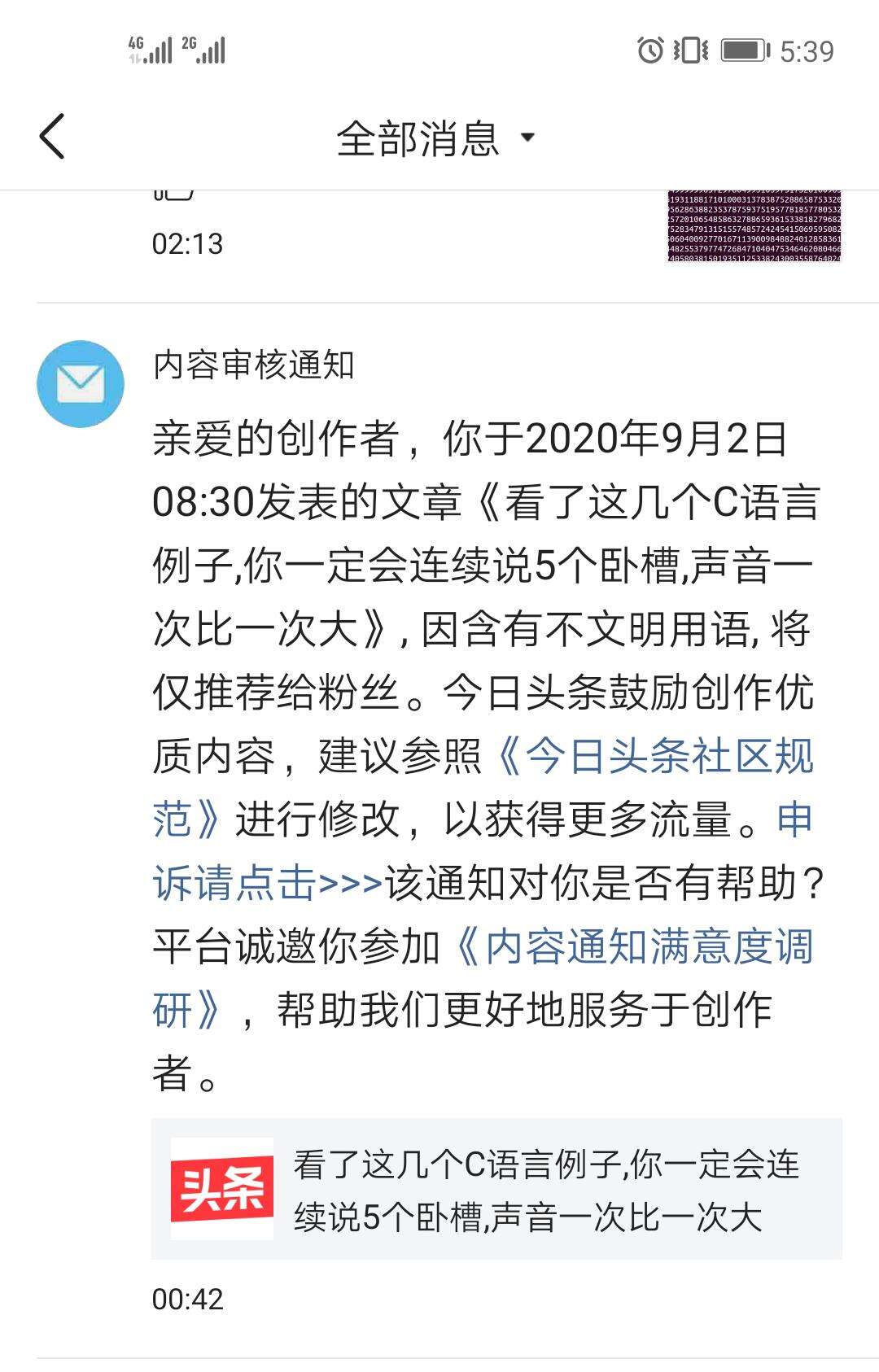879x1372 pixels.
Task: Go back using the top-left arrow
Action: pos(52,137)
